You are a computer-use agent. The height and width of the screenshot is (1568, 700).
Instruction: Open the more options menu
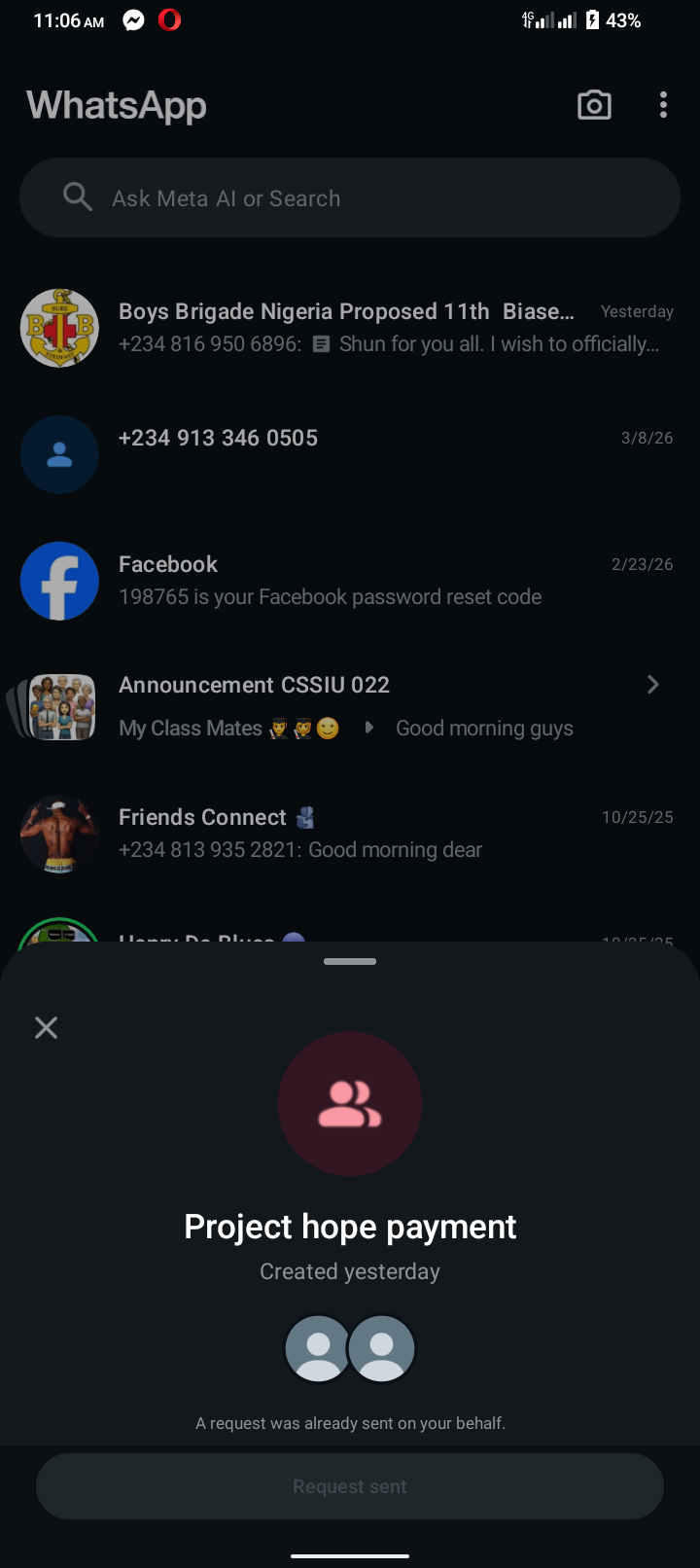(x=663, y=105)
